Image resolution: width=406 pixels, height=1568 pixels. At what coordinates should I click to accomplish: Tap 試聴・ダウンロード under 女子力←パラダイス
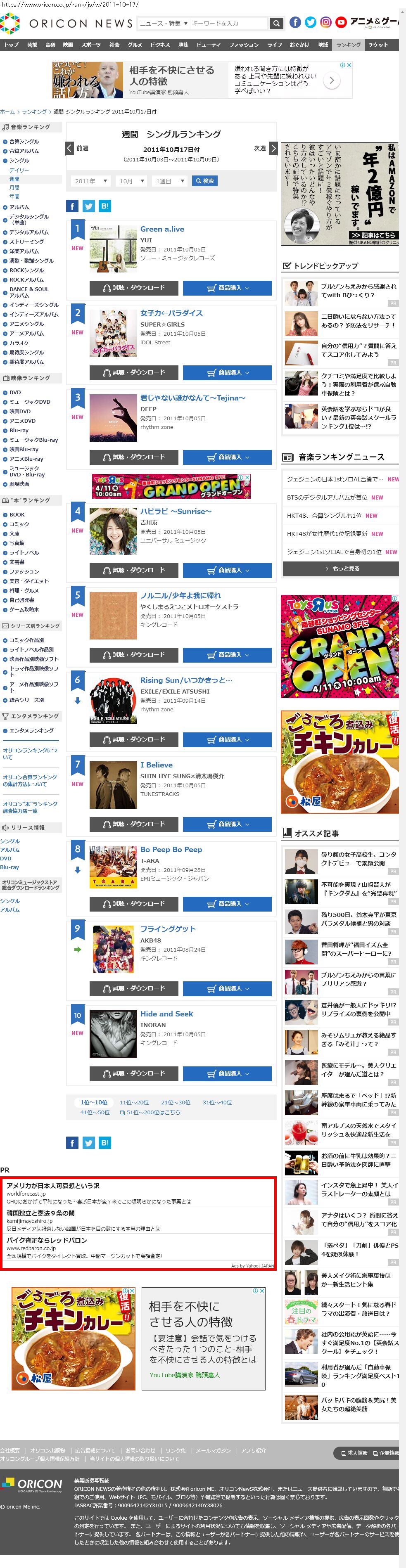134,372
